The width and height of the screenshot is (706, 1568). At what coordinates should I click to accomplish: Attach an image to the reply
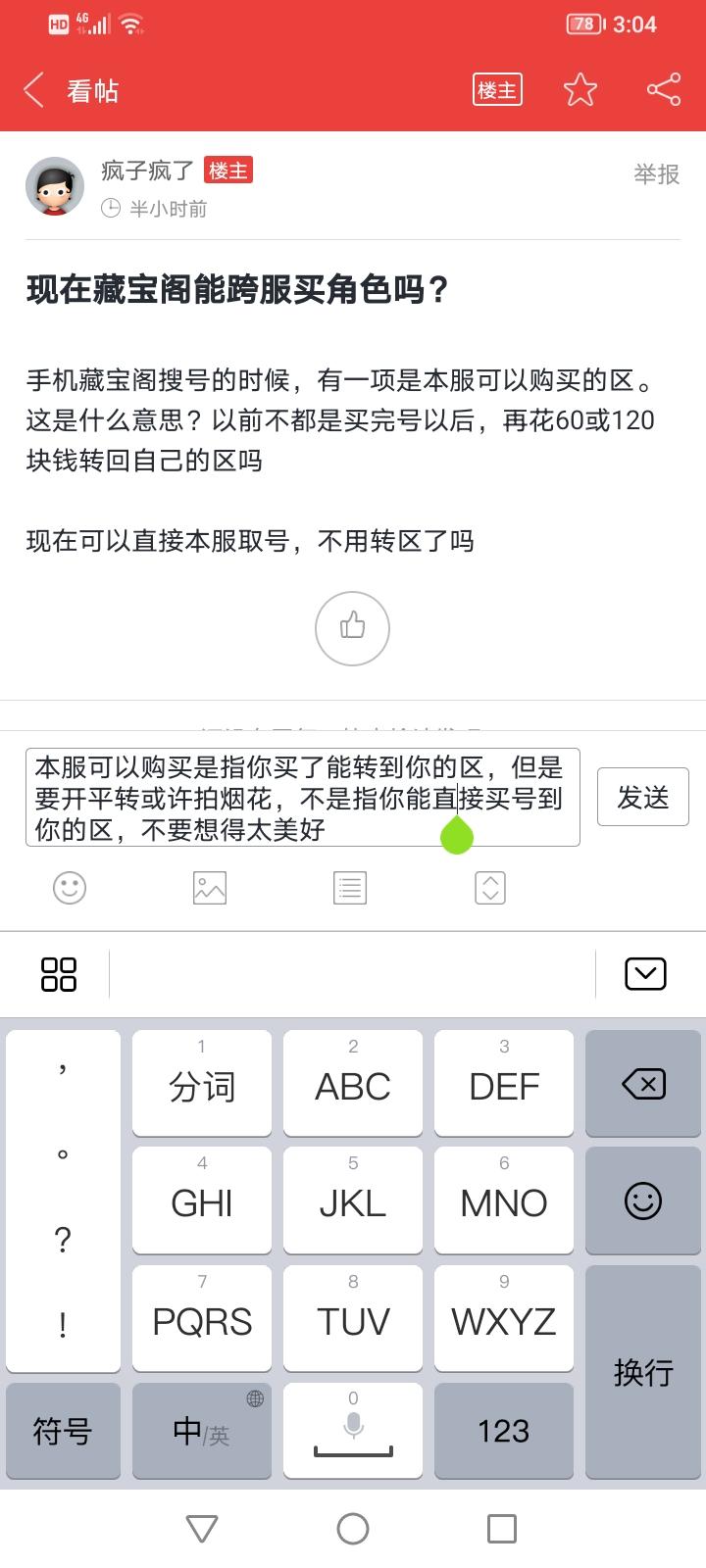[x=210, y=888]
